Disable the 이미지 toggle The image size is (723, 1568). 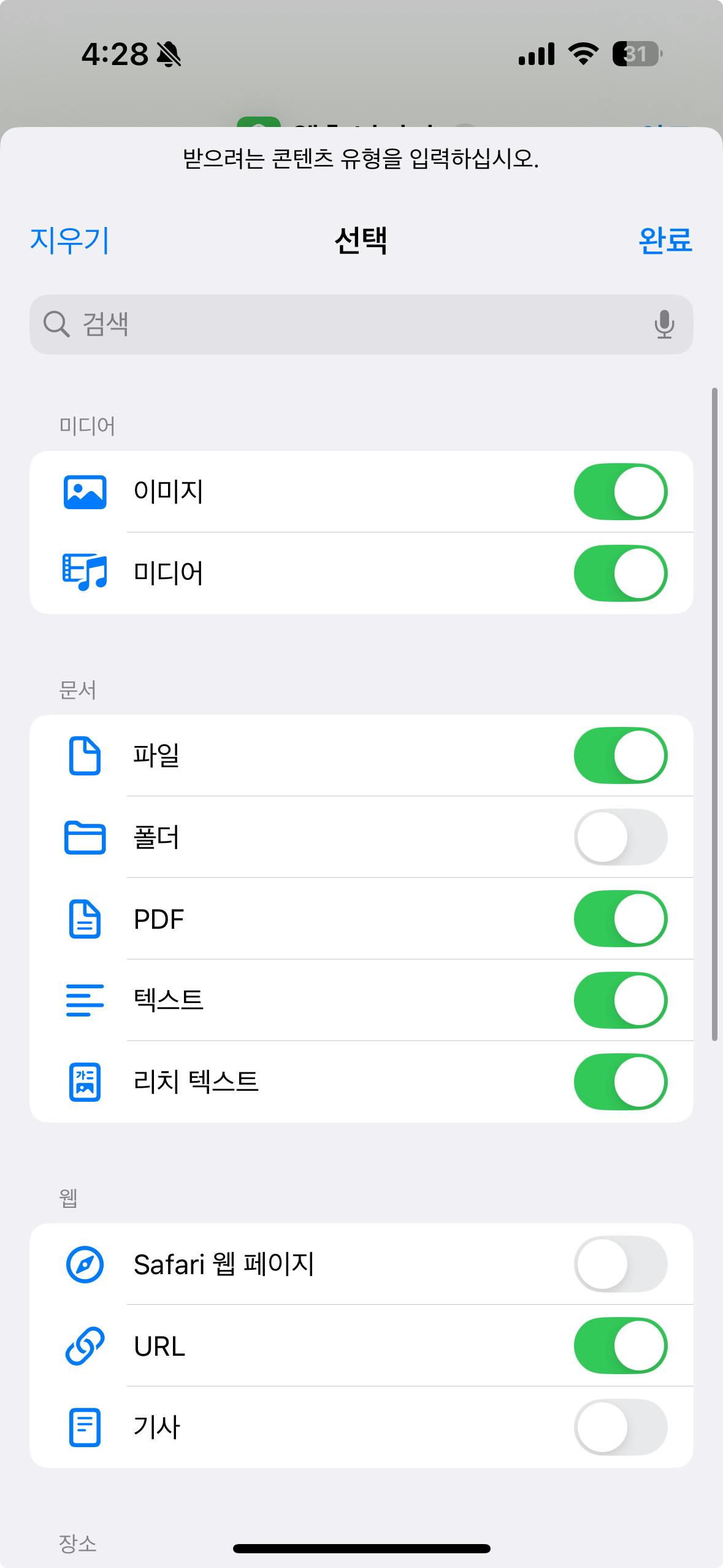pyautogui.click(x=621, y=491)
